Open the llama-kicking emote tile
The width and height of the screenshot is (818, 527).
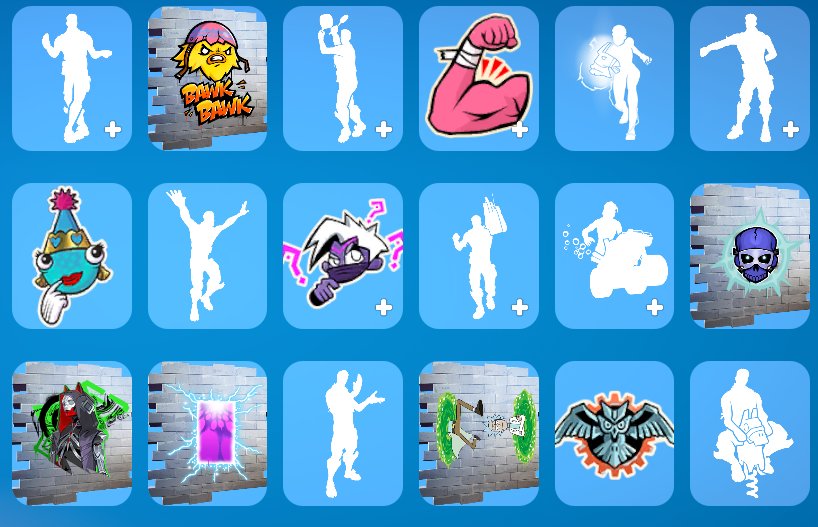(614, 78)
